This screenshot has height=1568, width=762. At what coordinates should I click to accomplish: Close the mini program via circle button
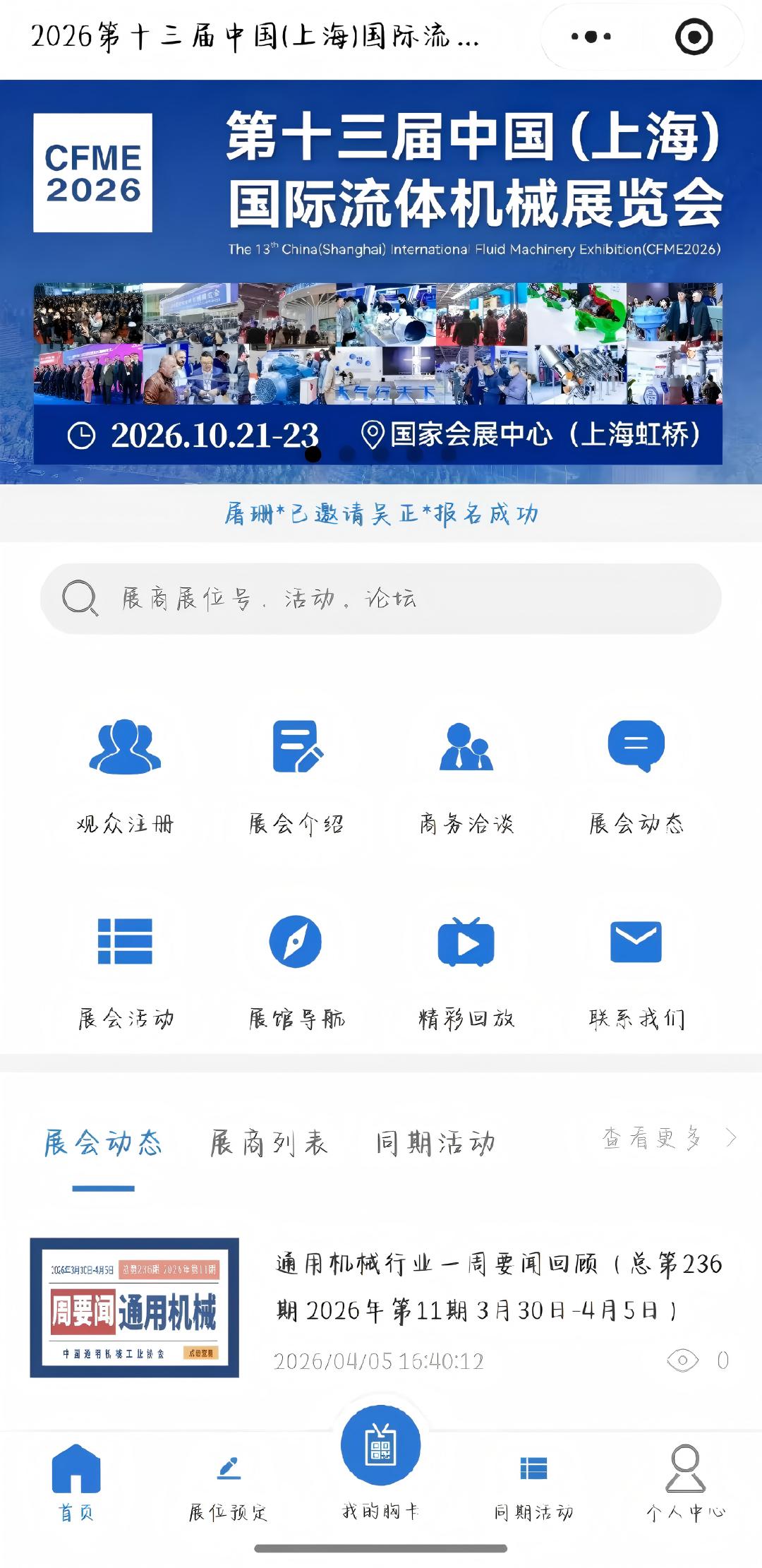tap(694, 37)
